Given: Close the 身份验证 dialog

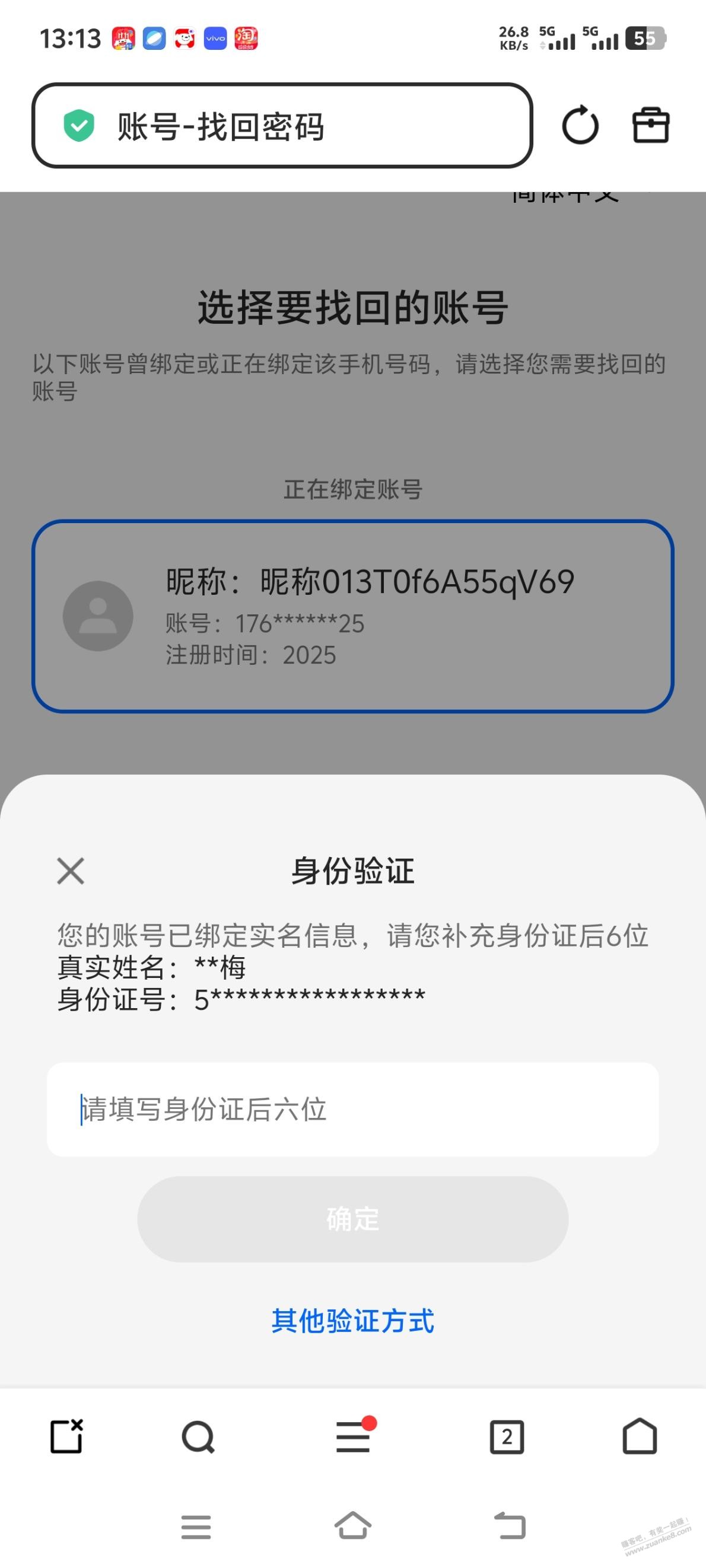Looking at the screenshot, I should (71, 871).
